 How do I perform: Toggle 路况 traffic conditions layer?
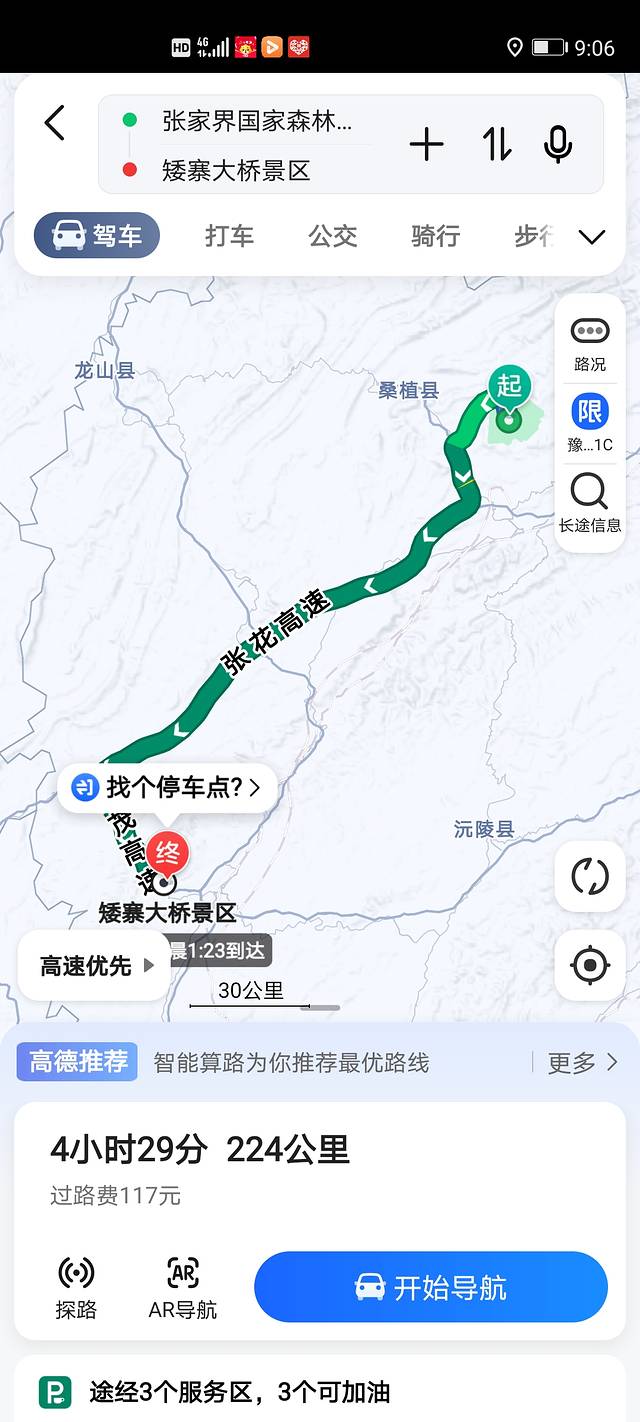point(590,343)
